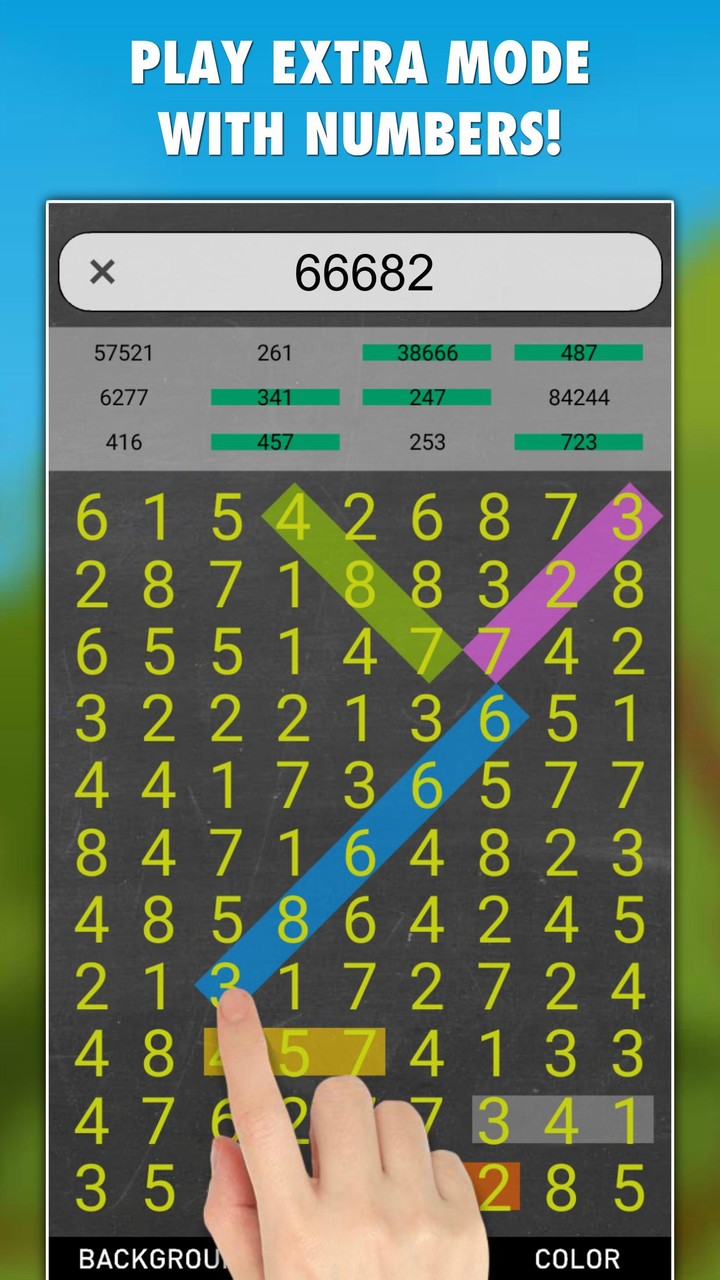Select number 84244 from the target list
This screenshot has height=1280, width=720.
(579, 398)
